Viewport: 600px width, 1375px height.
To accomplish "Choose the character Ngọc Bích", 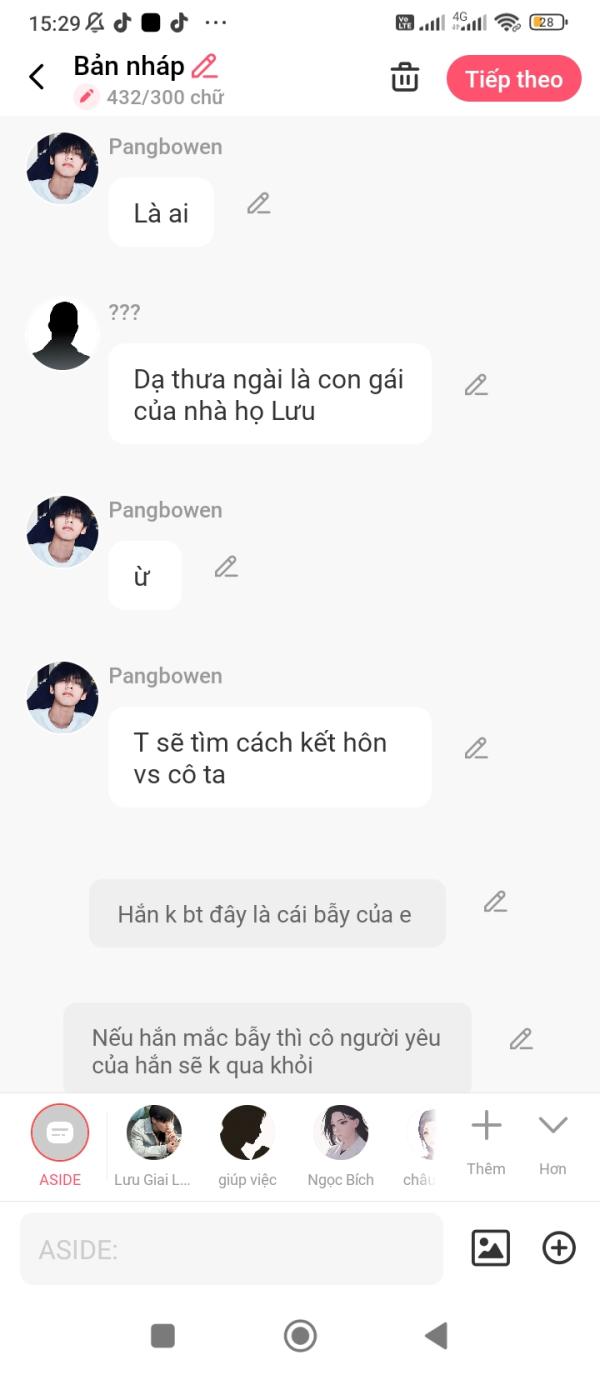I will coord(341,1146).
